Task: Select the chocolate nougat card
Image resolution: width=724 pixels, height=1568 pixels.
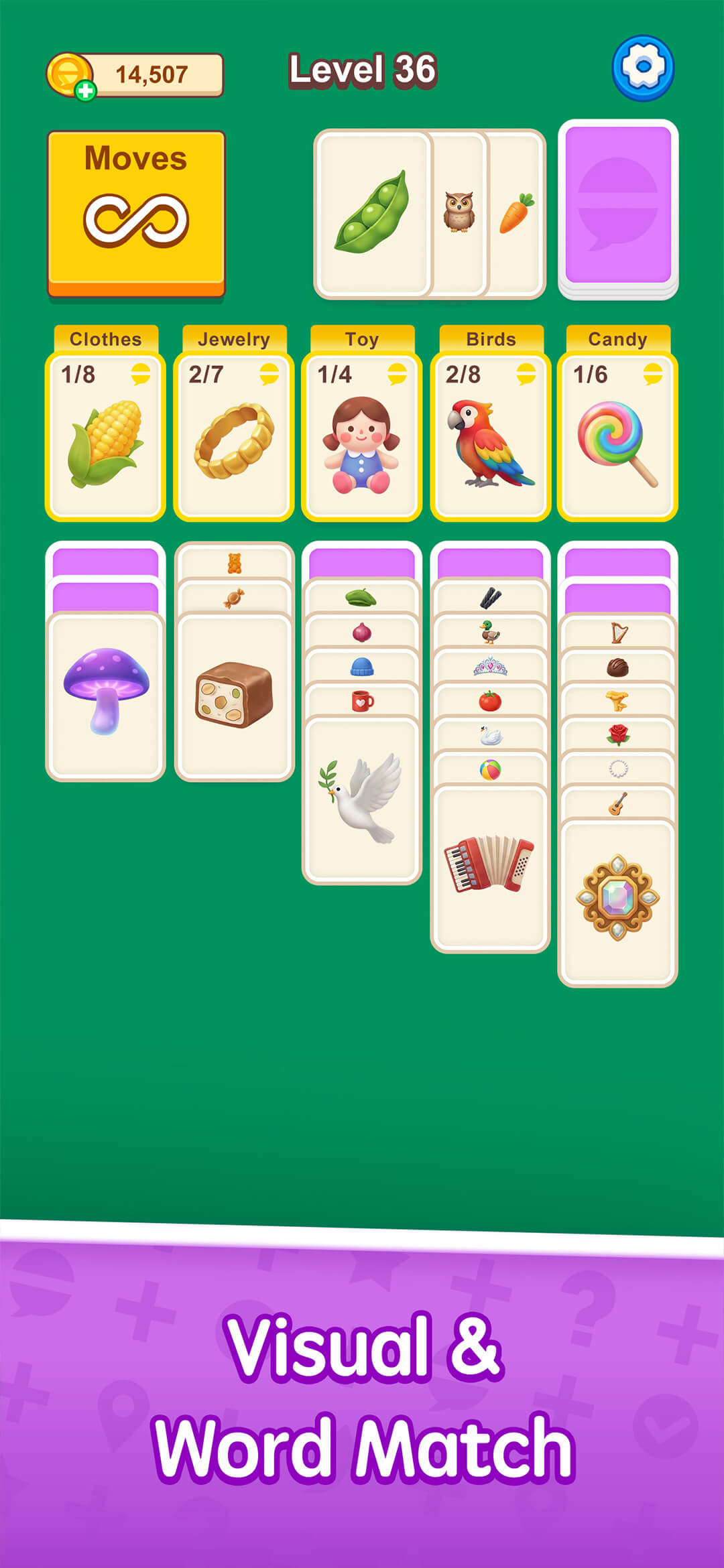Action: [x=234, y=695]
